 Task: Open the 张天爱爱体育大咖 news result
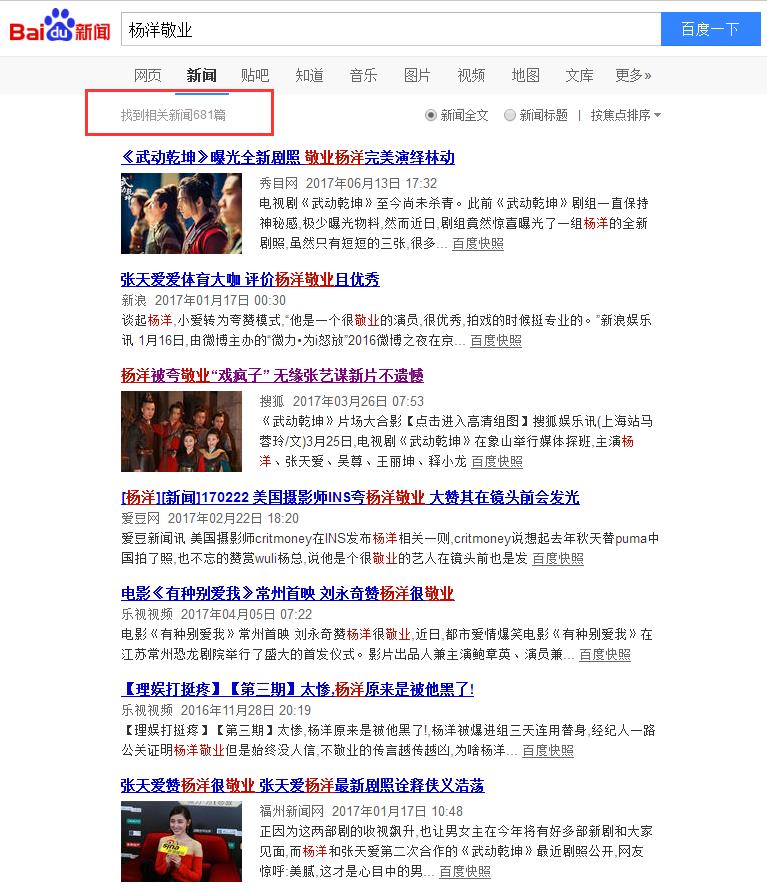(250, 279)
